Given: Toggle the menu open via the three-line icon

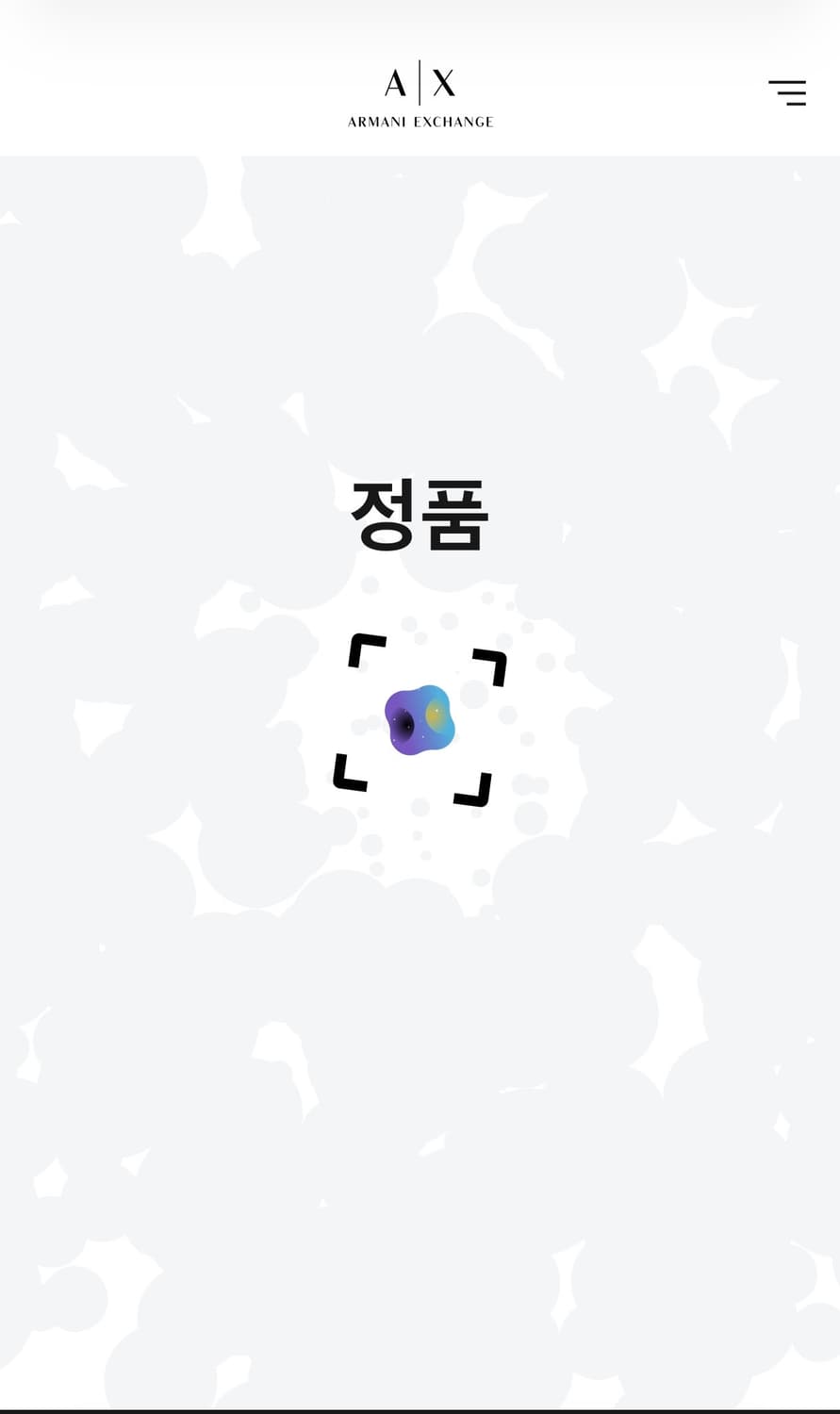Looking at the screenshot, I should click(787, 92).
